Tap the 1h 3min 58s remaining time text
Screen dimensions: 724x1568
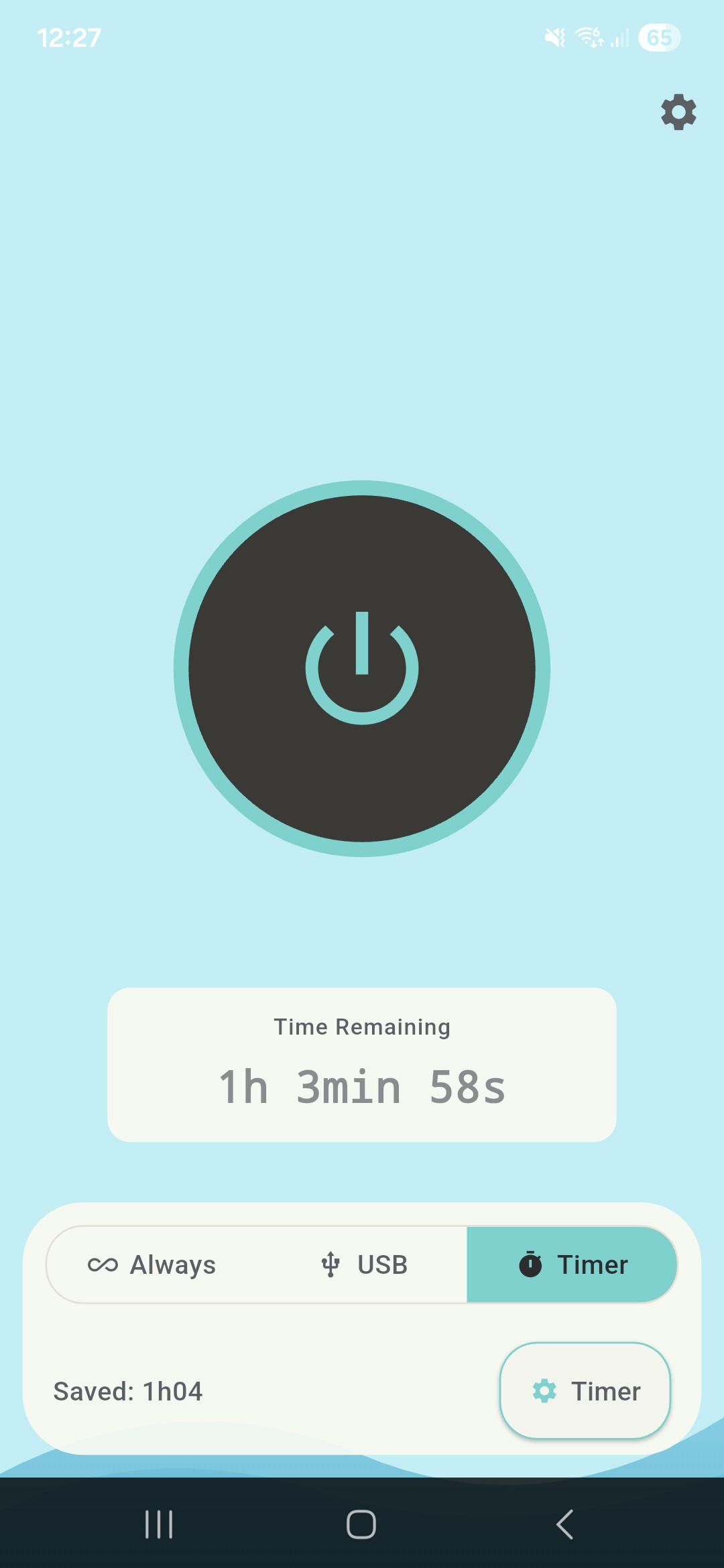coord(362,1086)
